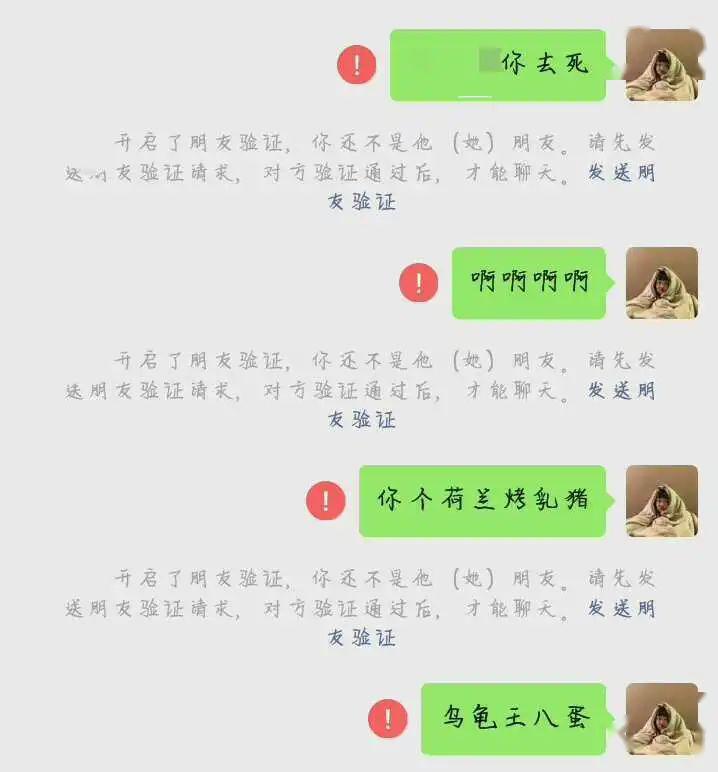Resend the failed 乌龟王八蛋 message
This screenshot has height=772, width=718.
(x=387, y=718)
